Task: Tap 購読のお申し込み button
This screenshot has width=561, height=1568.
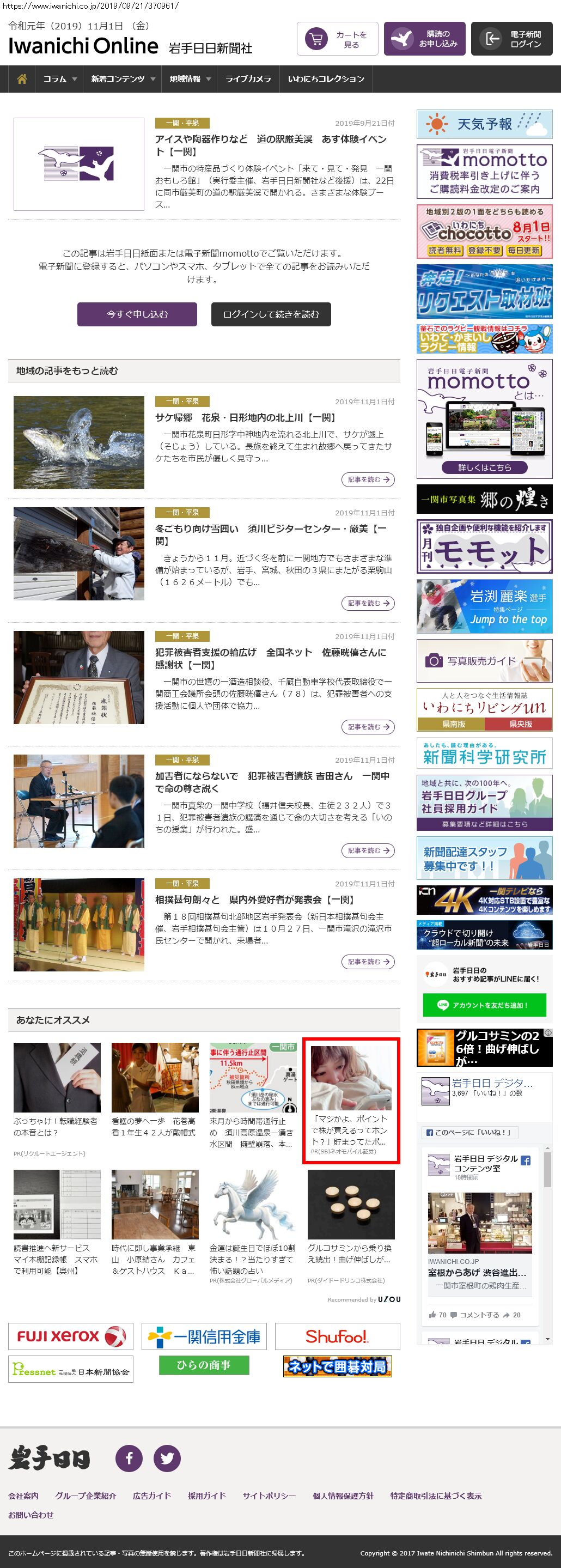Action: coord(425,40)
